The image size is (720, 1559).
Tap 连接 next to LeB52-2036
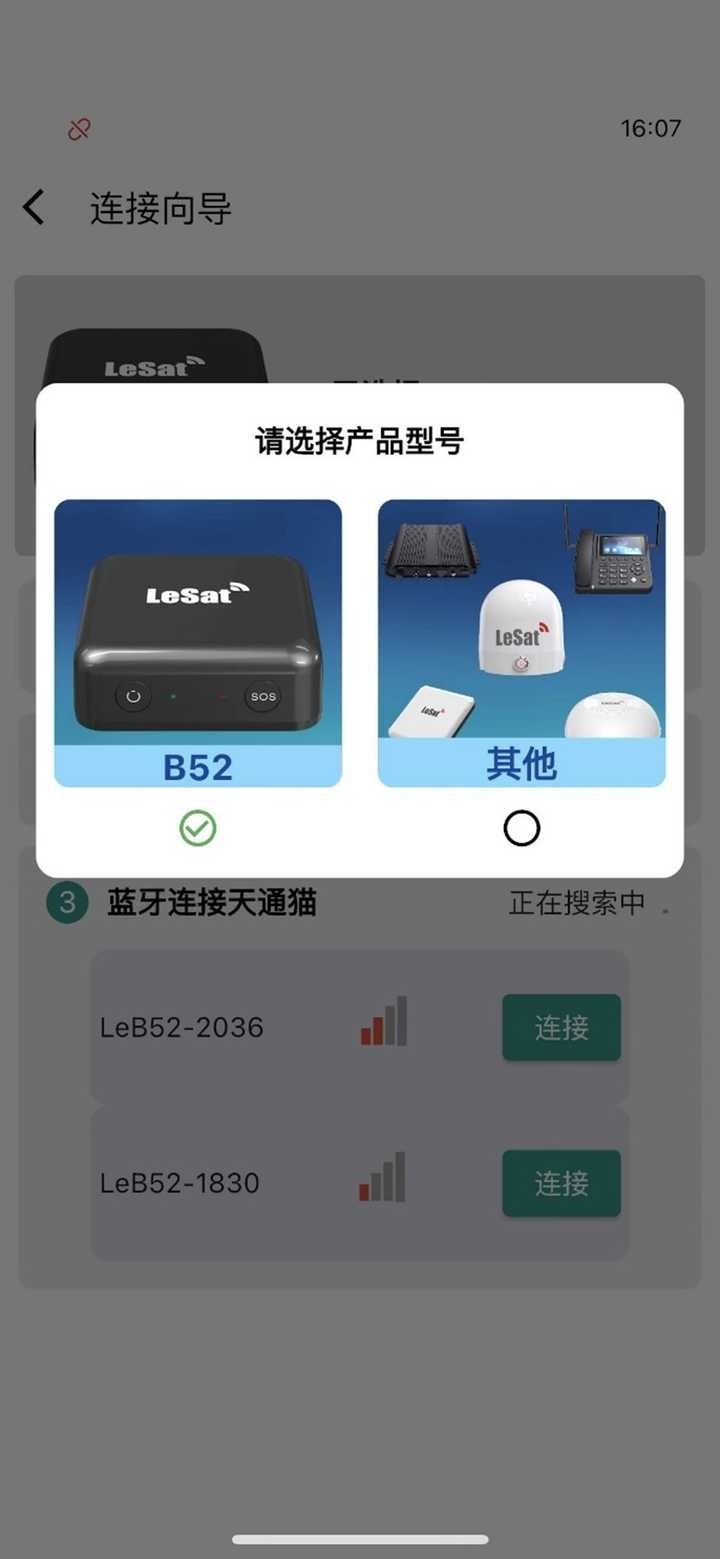click(561, 1027)
